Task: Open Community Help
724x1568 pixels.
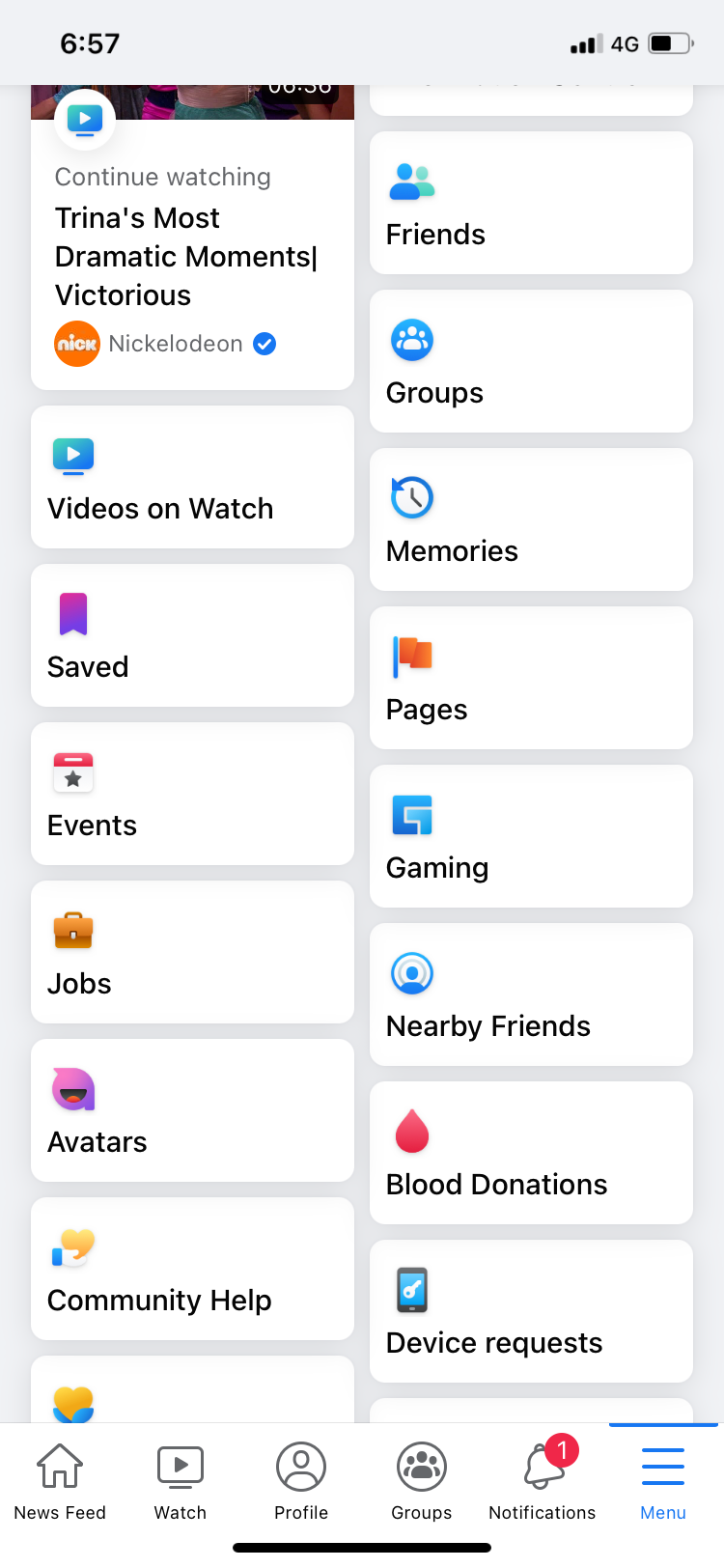Action: 192,1269
